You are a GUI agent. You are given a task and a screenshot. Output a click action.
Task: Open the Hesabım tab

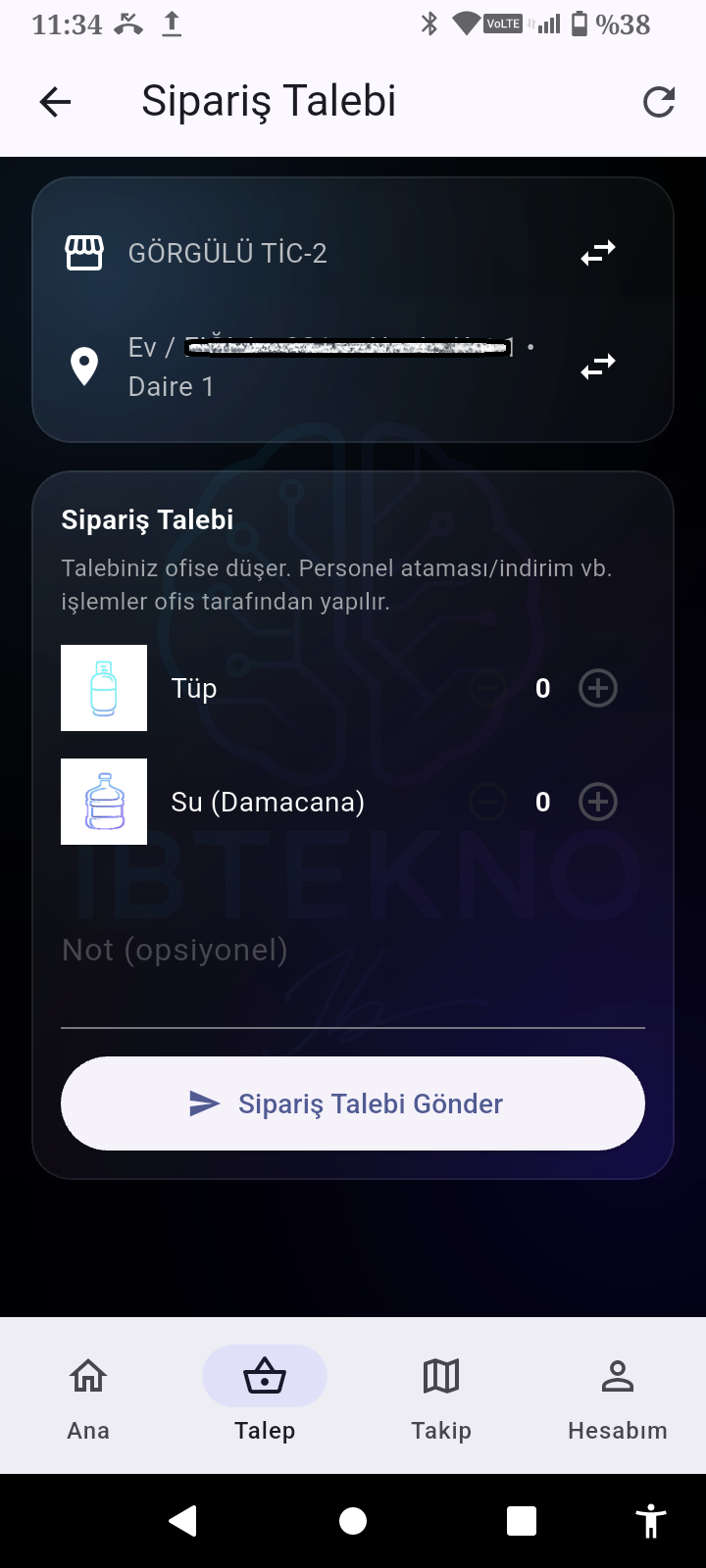[617, 1394]
